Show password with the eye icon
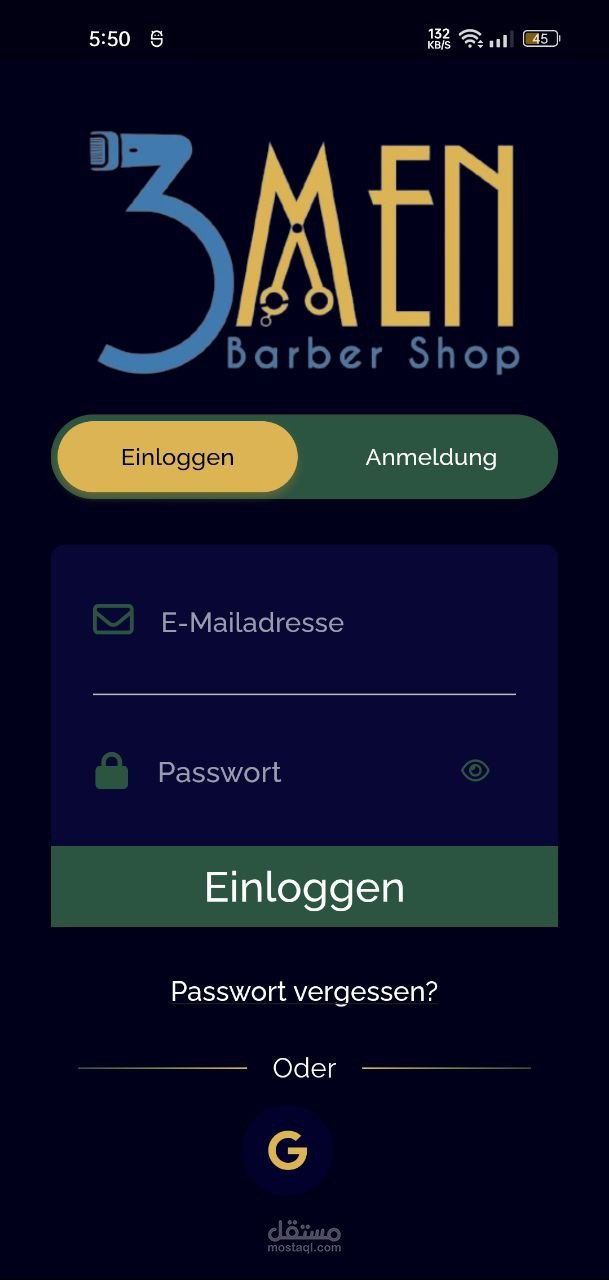 coord(475,771)
